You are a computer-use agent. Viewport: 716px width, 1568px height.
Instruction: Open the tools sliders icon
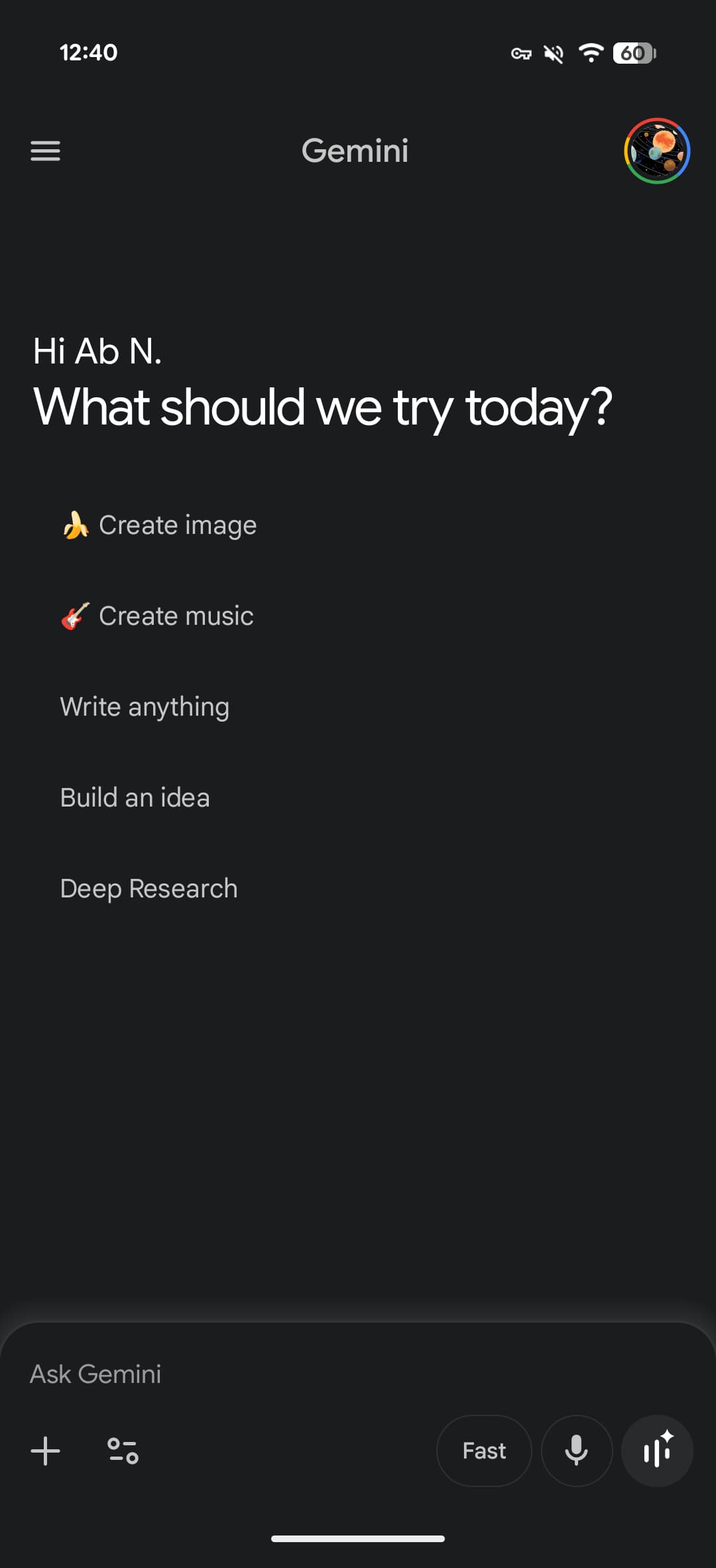pos(123,1451)
